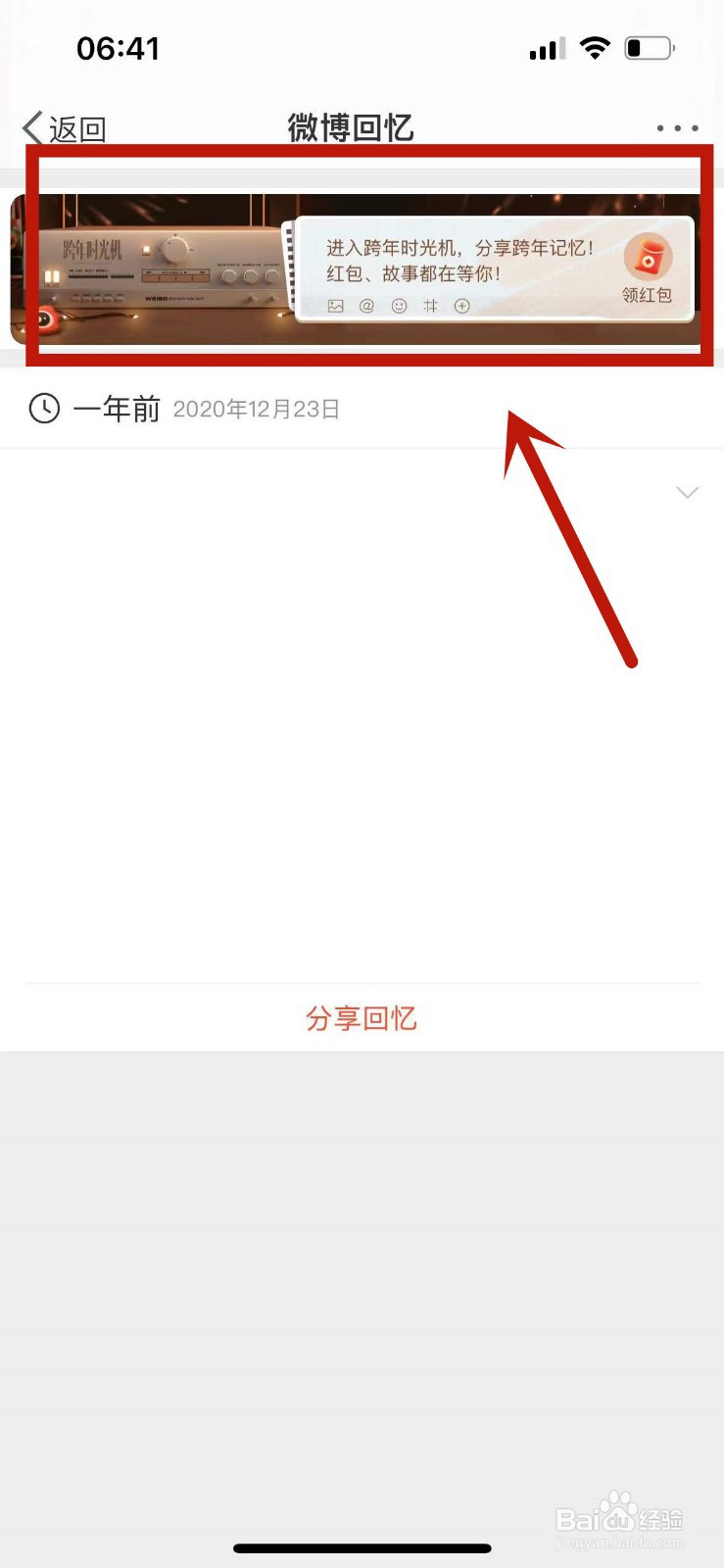Viewport: 724px width, 1568px height.
Task: Tap 分享回忆 to share memories
Action: click(362, 1018)
